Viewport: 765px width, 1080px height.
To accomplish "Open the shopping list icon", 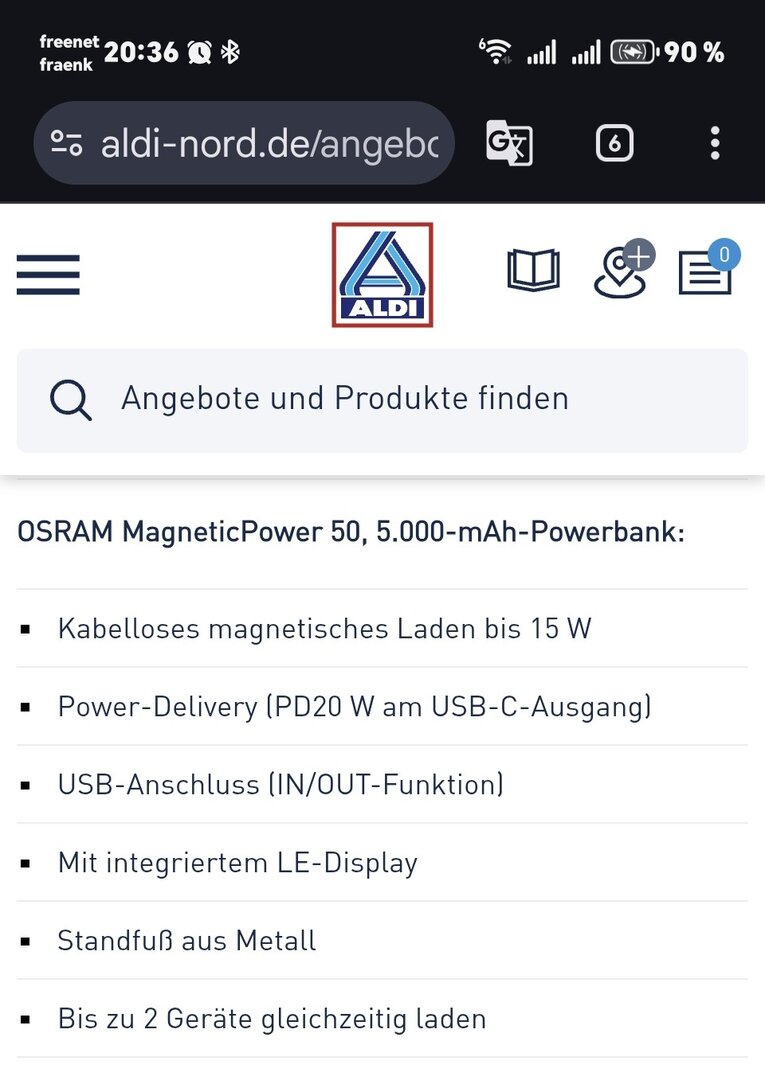I will tap(706, 273).
